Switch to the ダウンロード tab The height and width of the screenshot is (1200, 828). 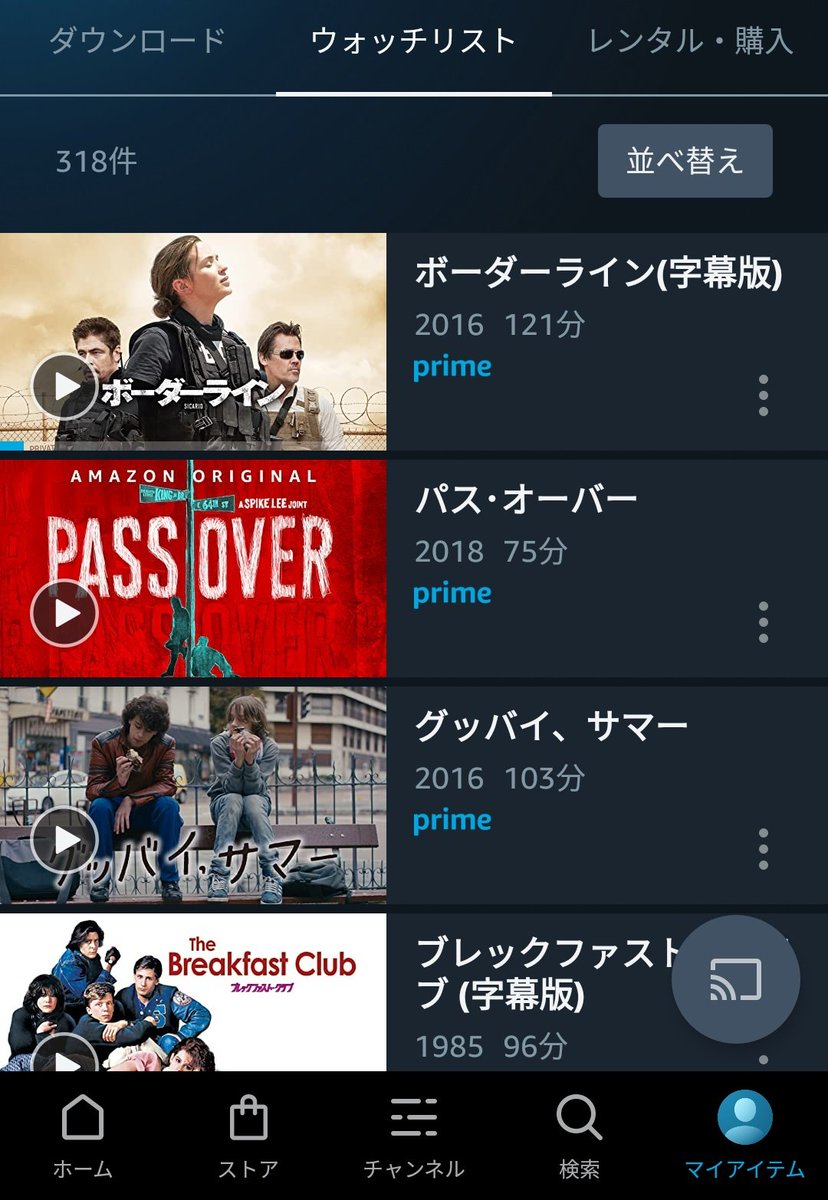(137, 41)
